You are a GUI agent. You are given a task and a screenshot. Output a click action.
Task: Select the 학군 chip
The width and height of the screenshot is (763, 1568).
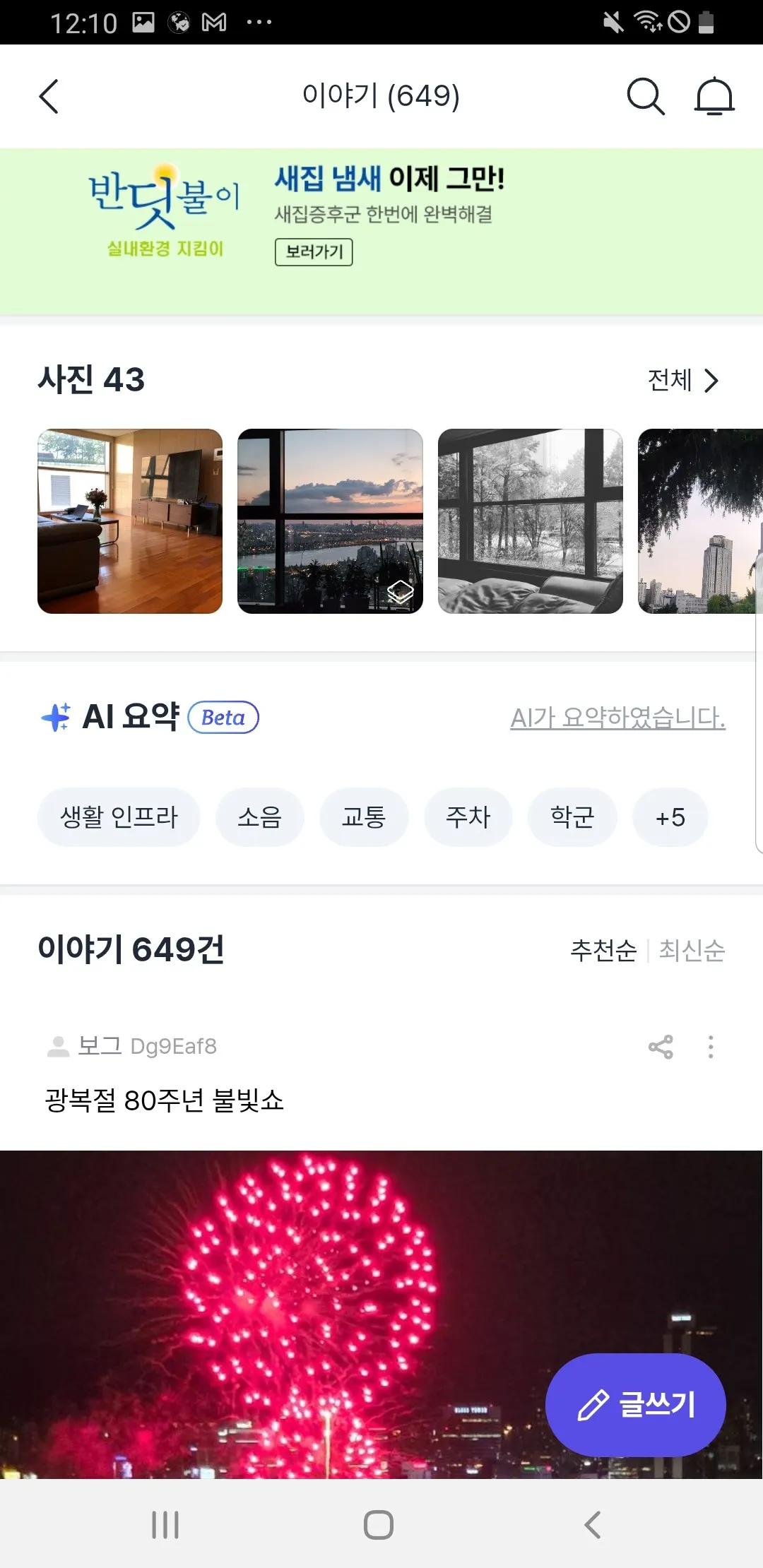(572, 817)
